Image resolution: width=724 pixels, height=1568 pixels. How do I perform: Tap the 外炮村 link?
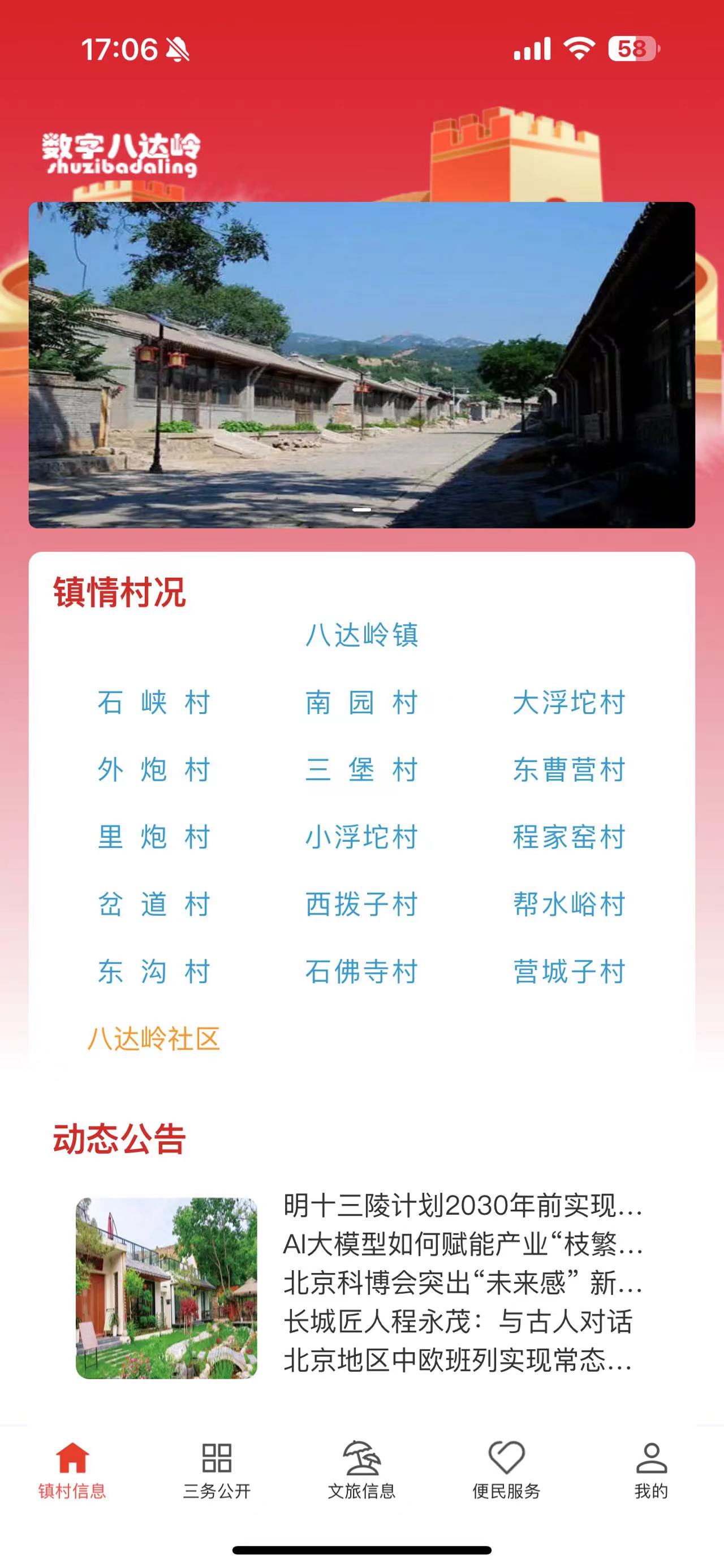154,769
